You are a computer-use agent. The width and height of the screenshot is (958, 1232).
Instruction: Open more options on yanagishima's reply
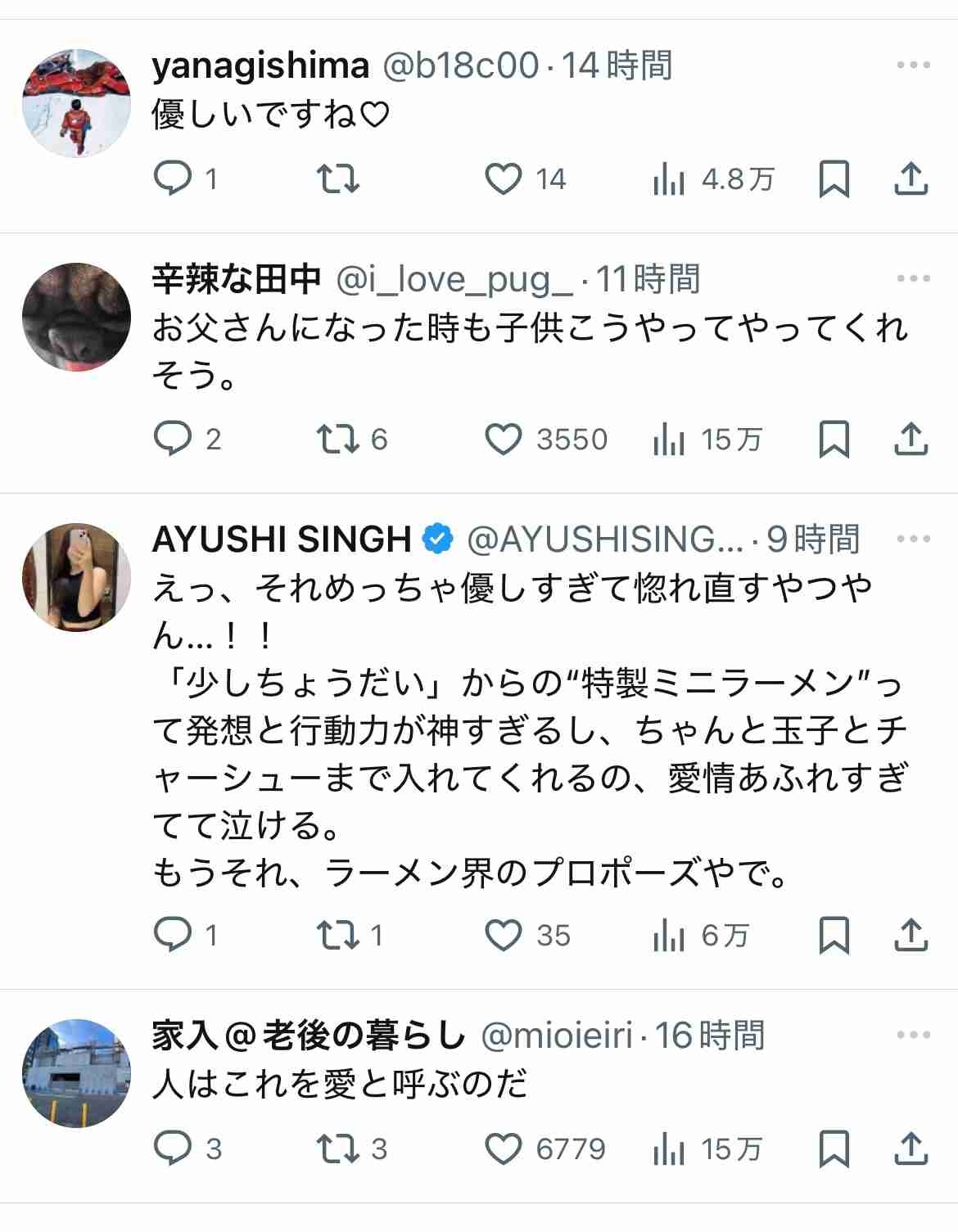(x=913, y=65)
